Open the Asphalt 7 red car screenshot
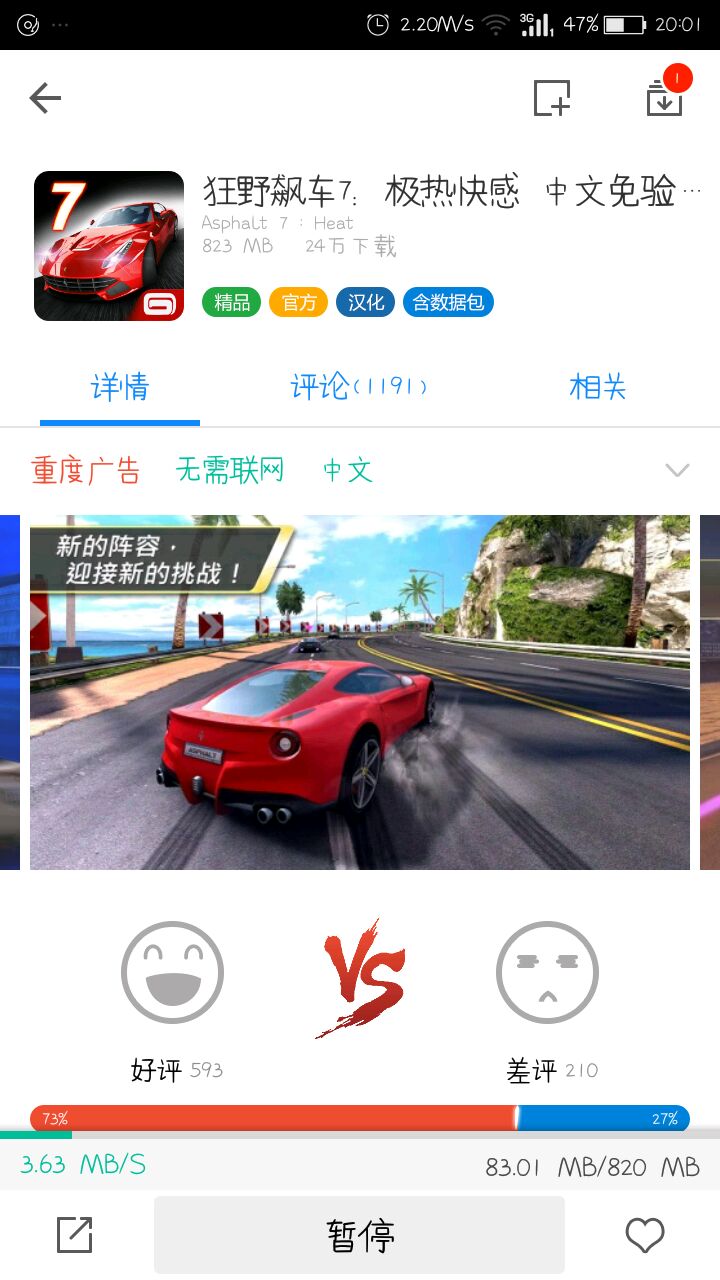This screenshot has width=720, height=1280. (x=360, y=692)
